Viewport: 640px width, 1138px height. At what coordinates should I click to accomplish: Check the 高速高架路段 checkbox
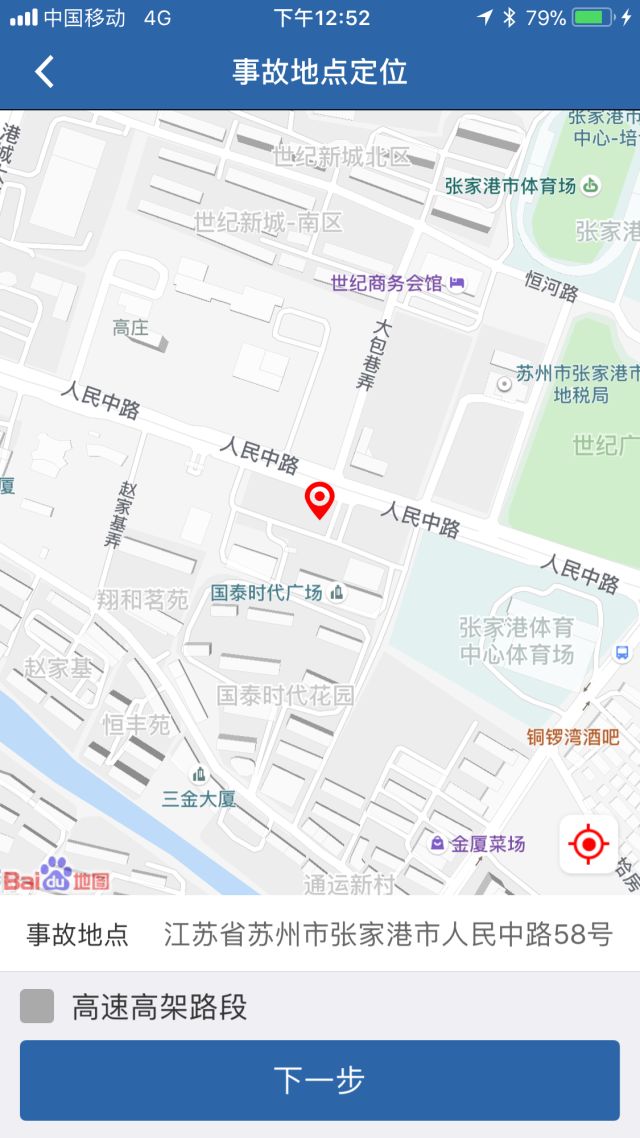pyautogui.click(x=37, y=1006)
